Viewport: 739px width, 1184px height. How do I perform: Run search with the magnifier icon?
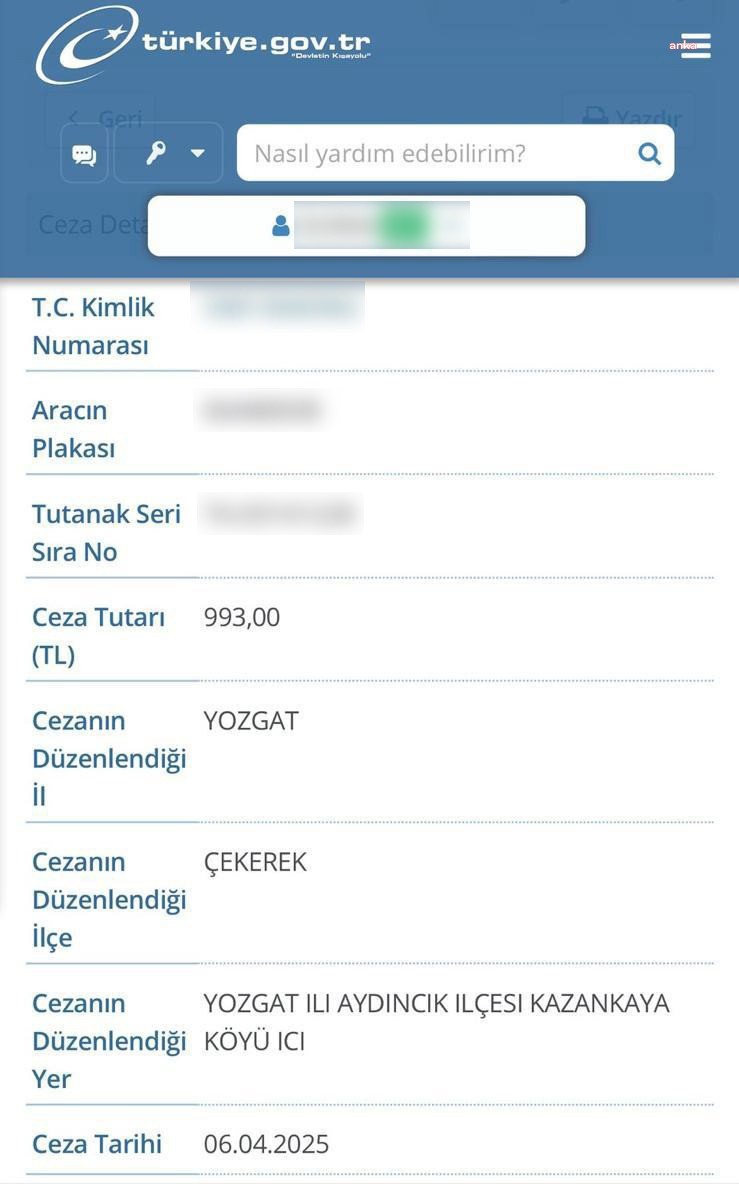[x=649, y=154]
